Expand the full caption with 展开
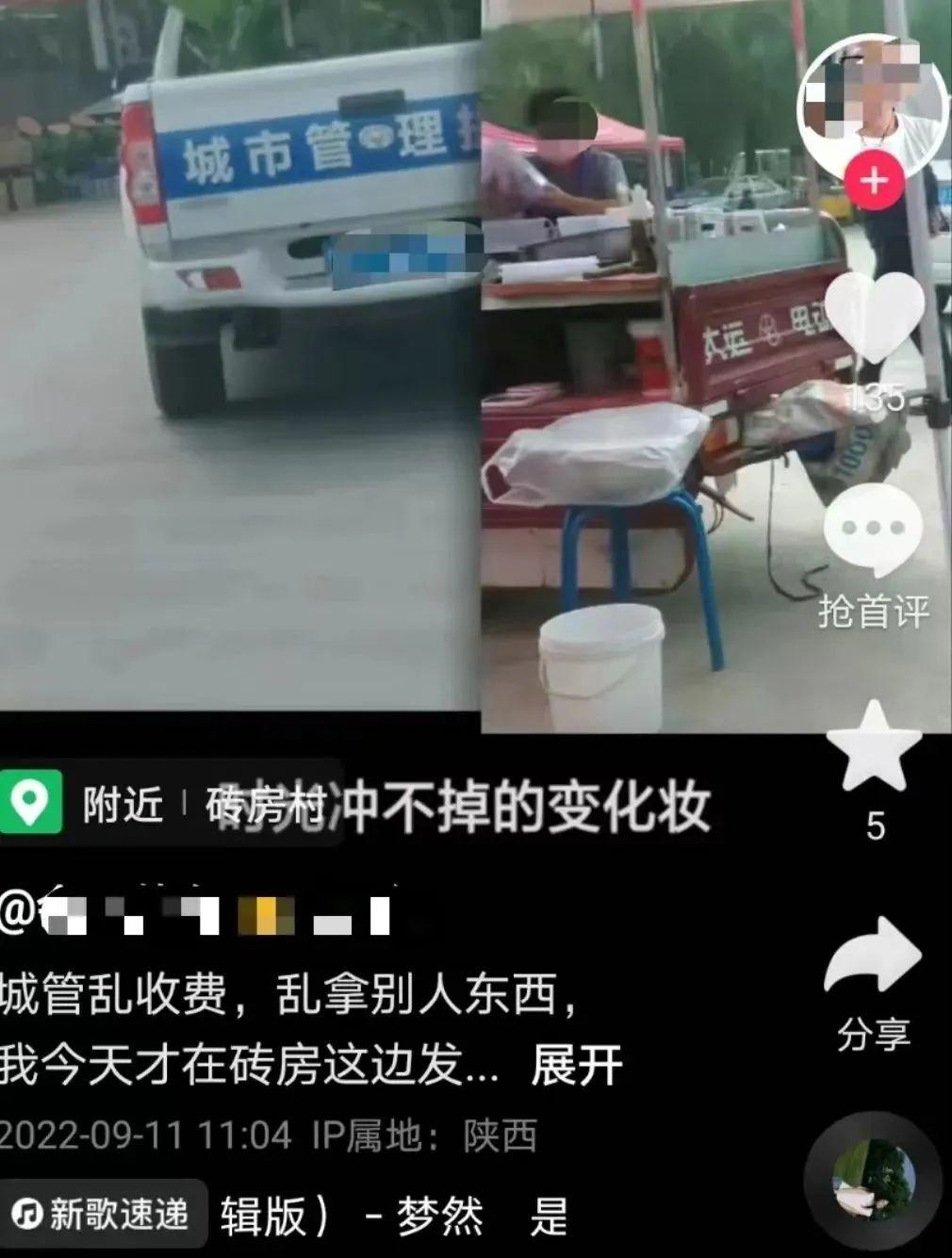952x1258 pixels. [577, 1065]
